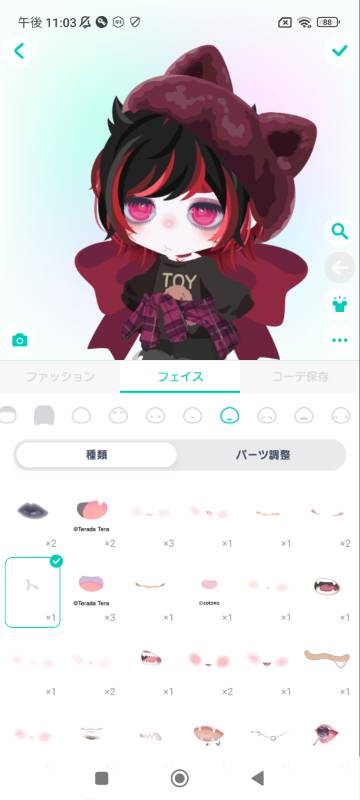This screenshot has width=360, height=800.
Task: Open the outfit shirt icon
Action: click(x=339, y=304)
